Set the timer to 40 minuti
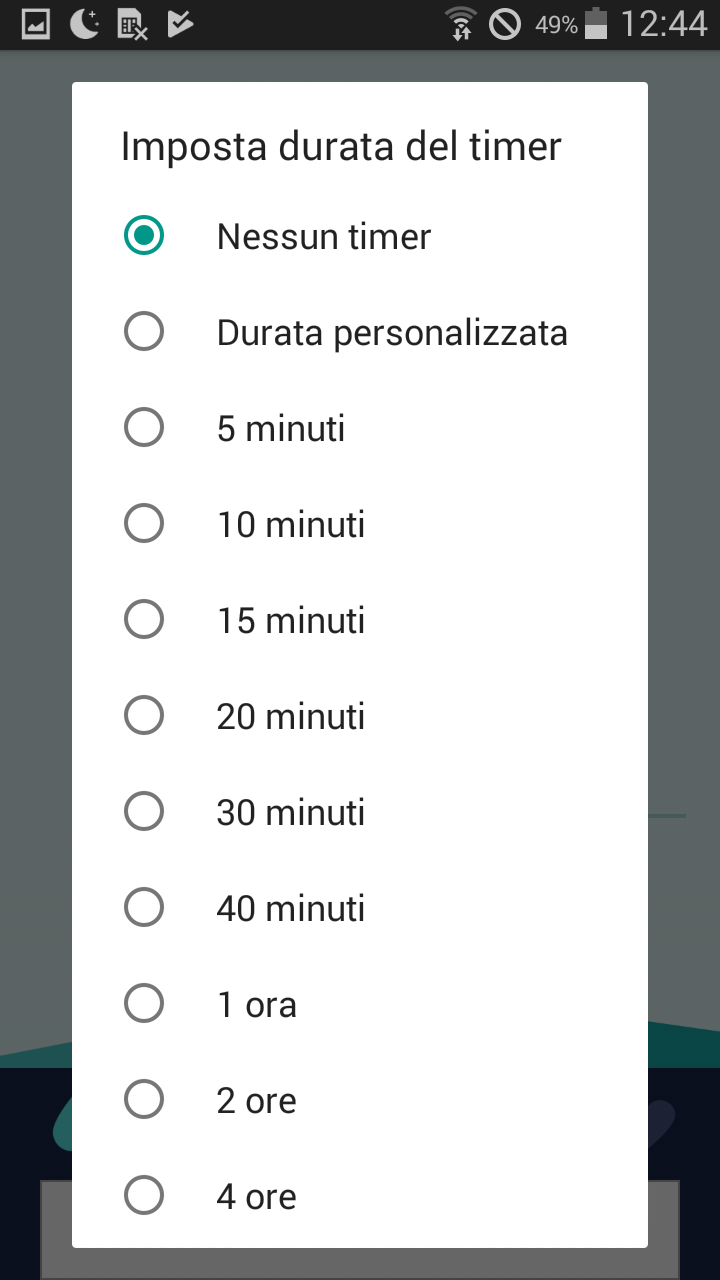The height and width of the screenshot is (1280, 720). pos(360,908)
